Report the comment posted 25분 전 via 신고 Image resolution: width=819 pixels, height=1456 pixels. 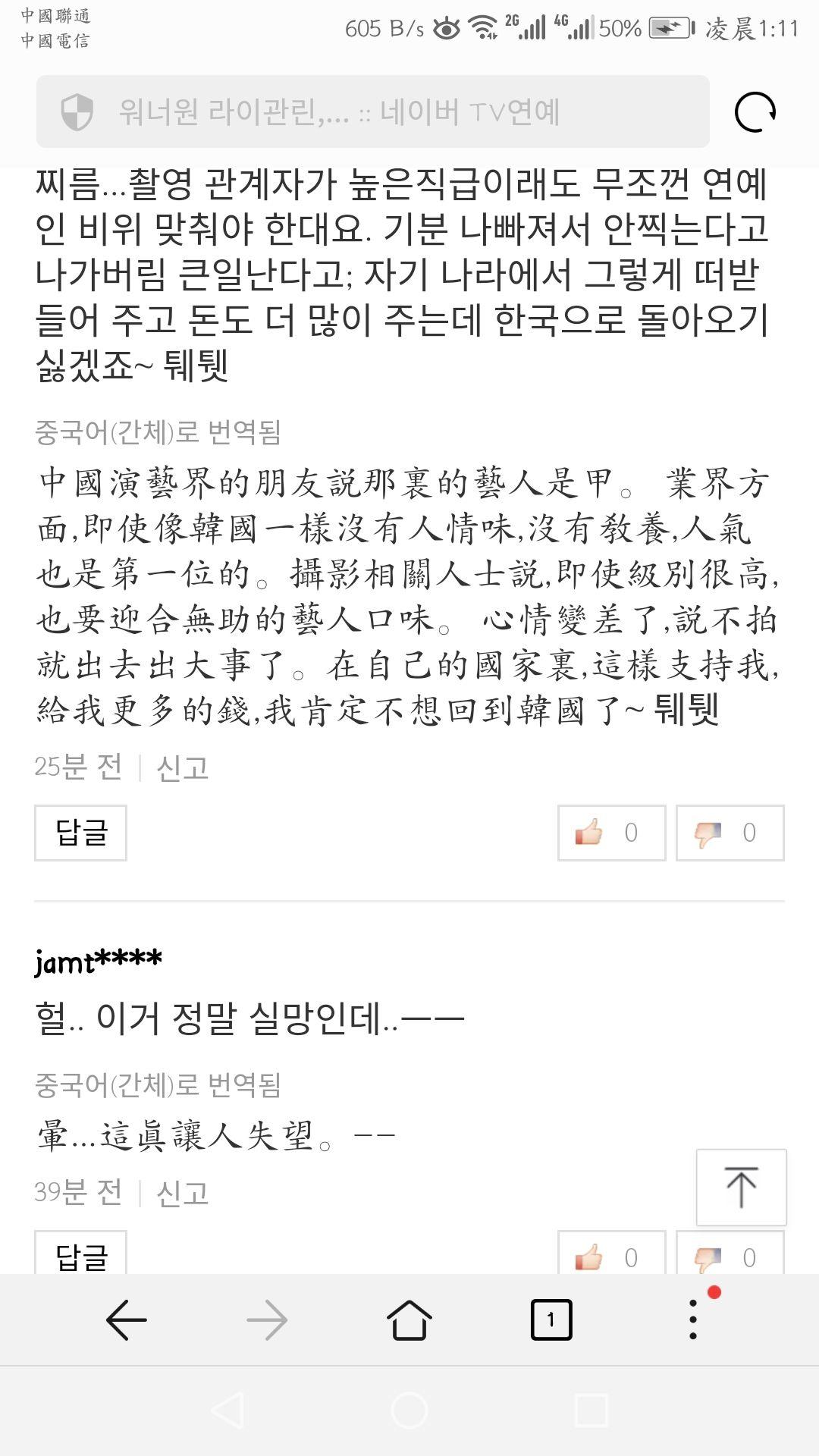pyautogui.click(x=182, y=767)
